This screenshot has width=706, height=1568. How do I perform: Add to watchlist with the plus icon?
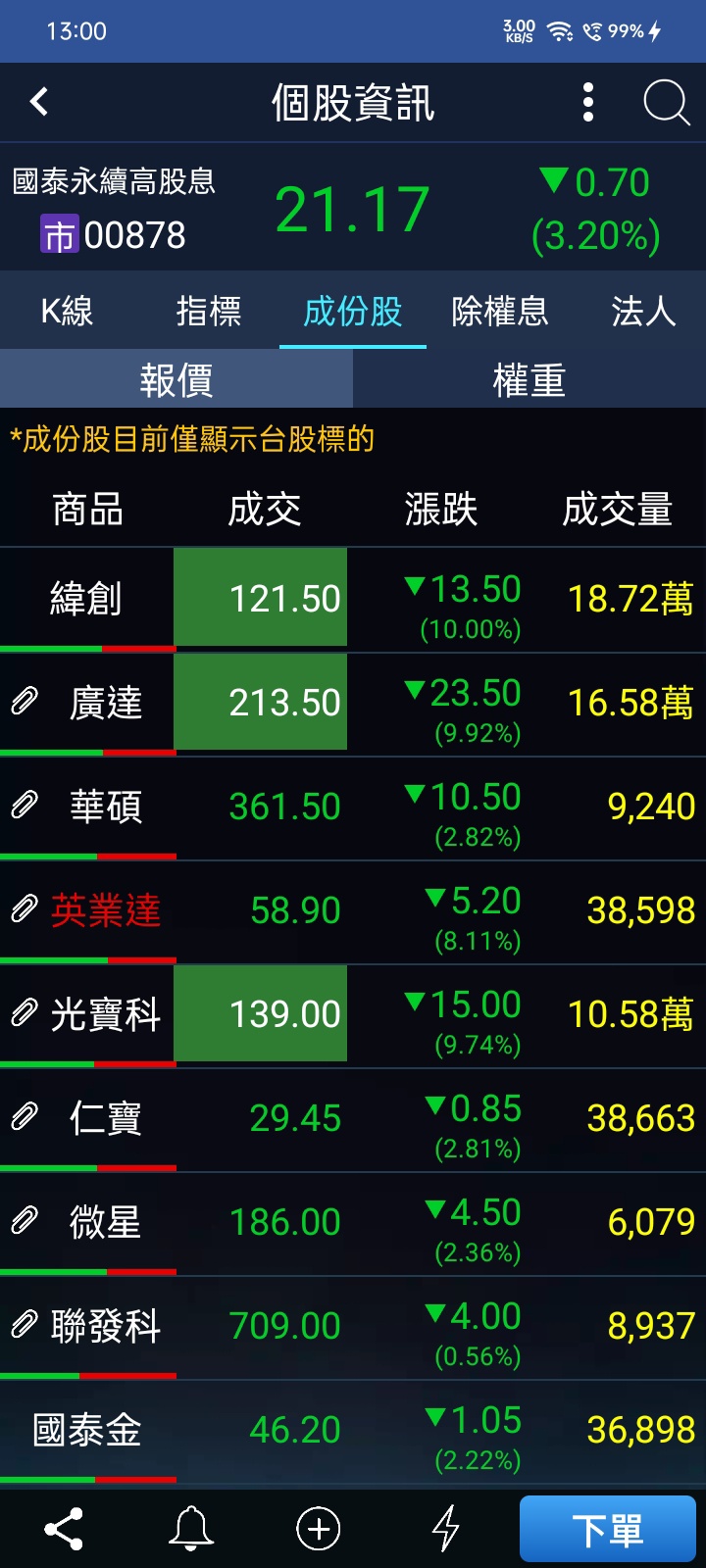point(319,1529)
